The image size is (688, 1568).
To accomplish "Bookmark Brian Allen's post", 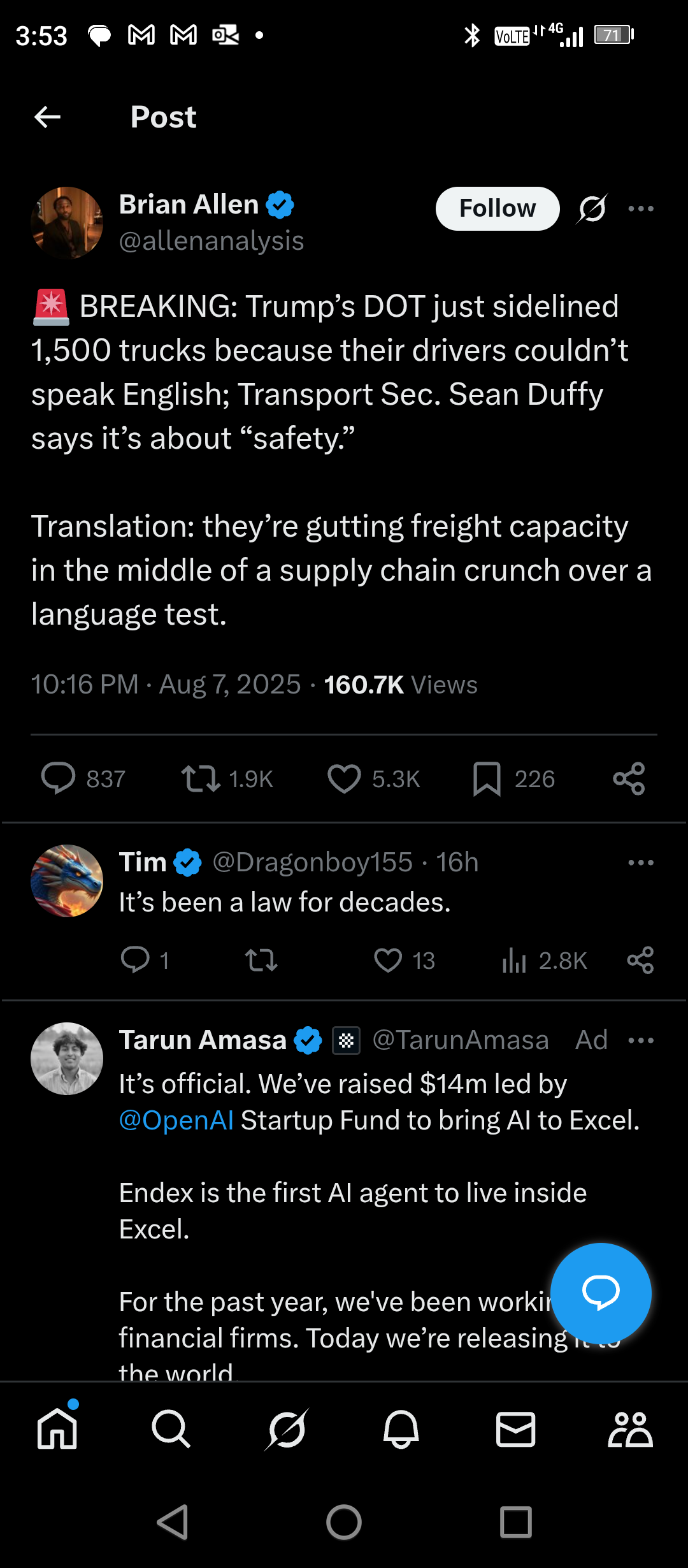I will click(487, 778).
